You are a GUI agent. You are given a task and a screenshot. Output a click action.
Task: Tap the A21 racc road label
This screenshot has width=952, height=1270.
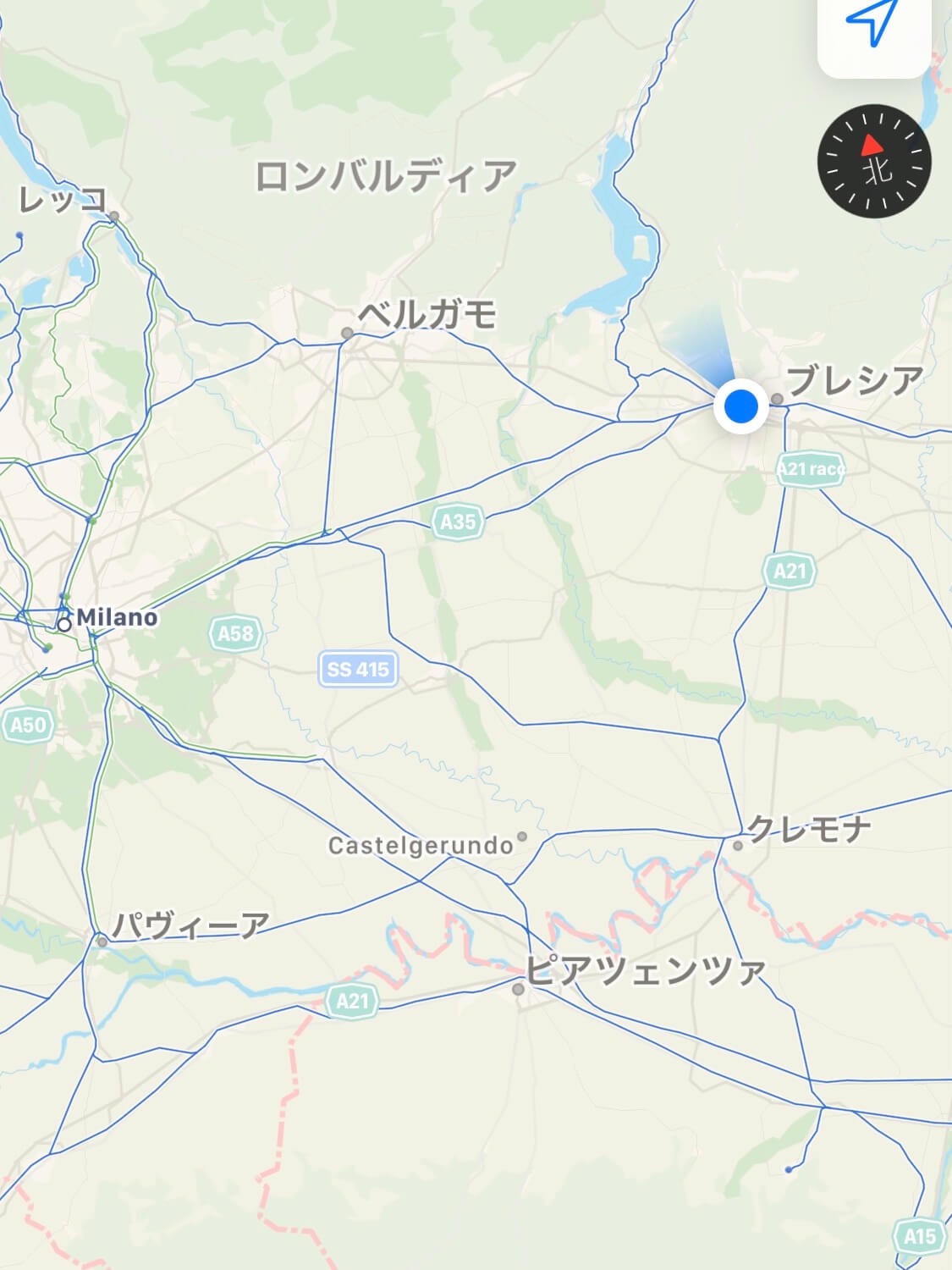click(810, 468)
